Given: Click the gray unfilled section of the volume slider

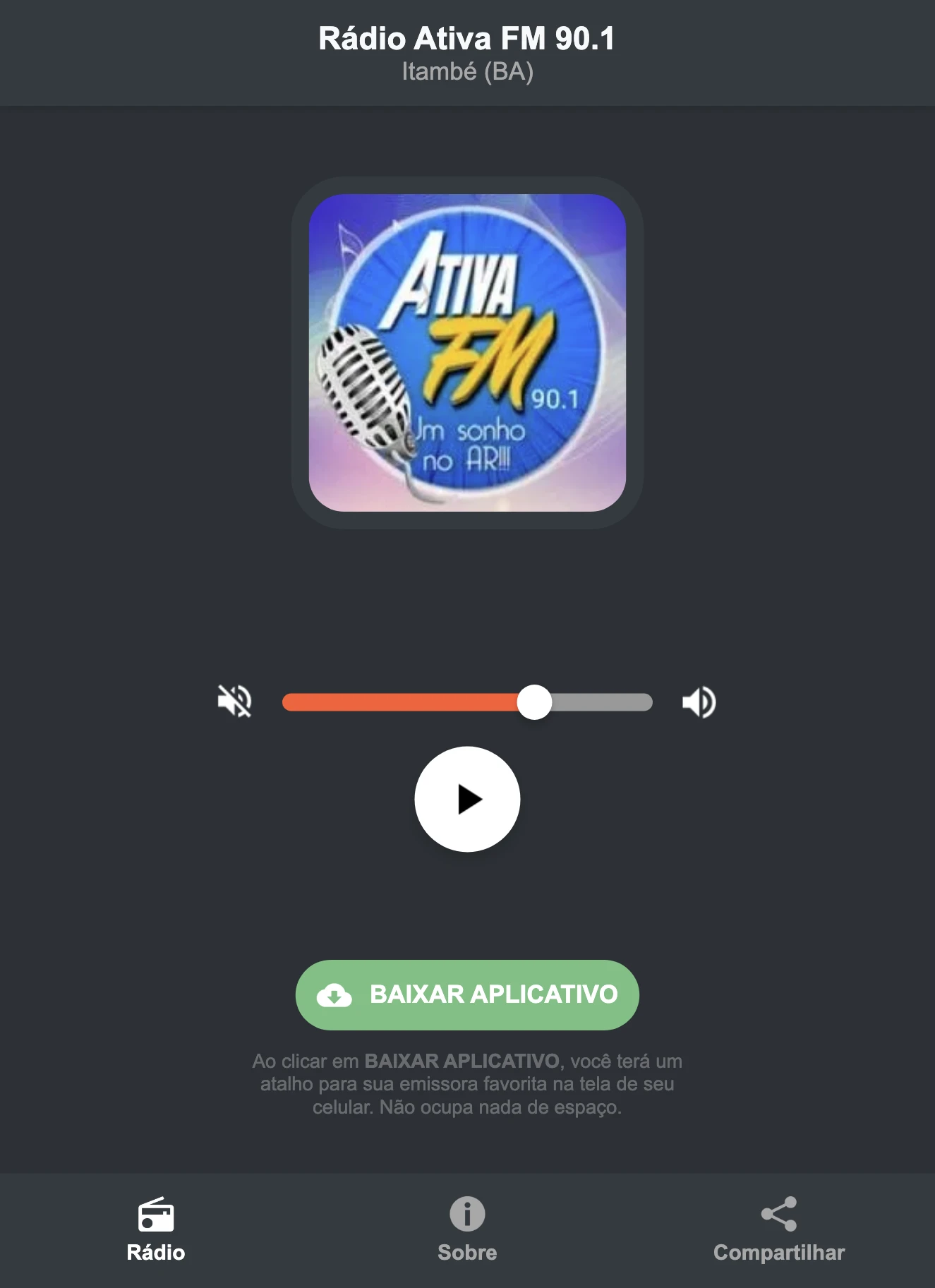Looking at the screenshot, I should (603, 702).
